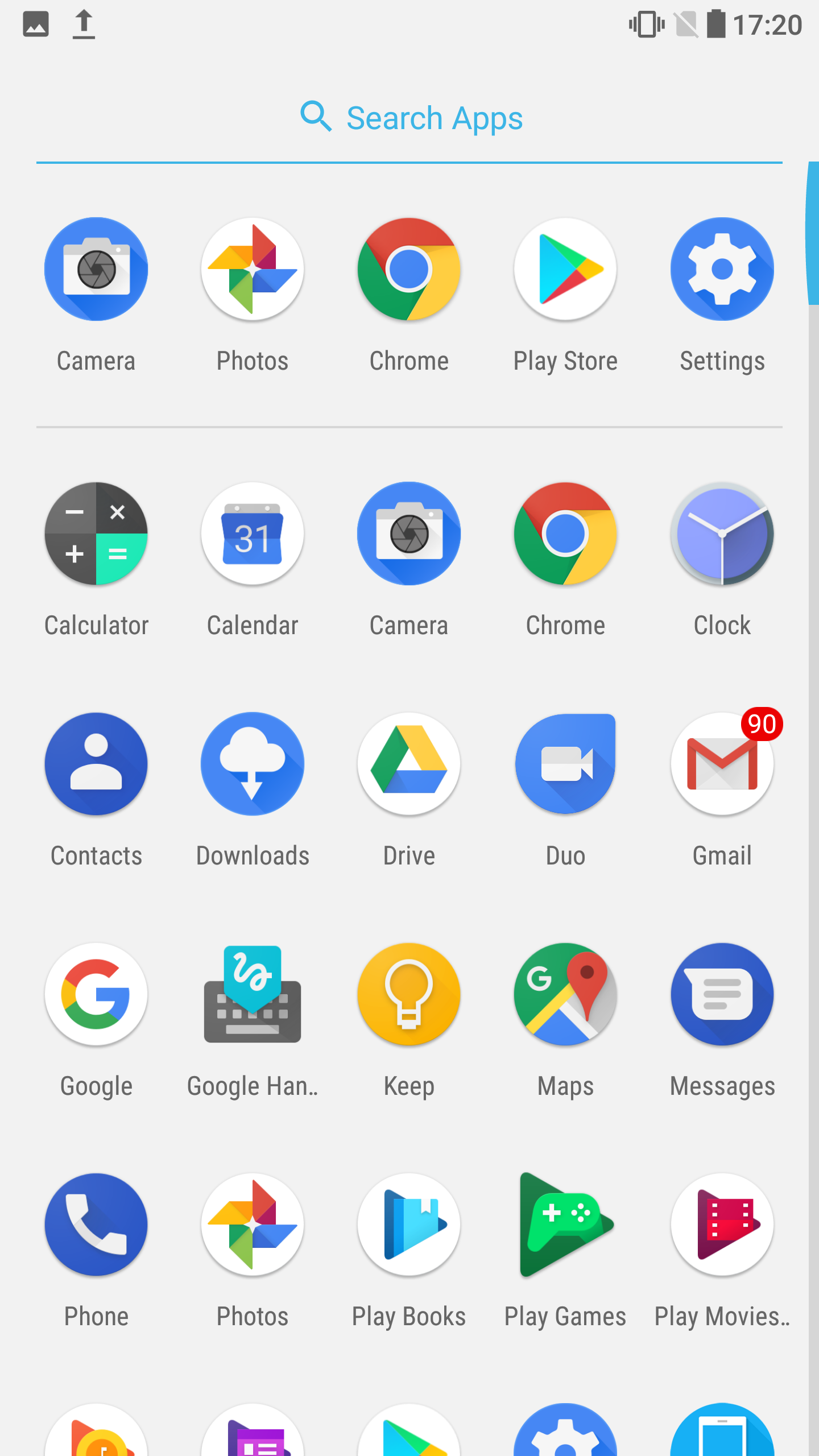Screen dimensions: 819x1456
Task: Open the Calendar app
Action: tap(253, 534)
